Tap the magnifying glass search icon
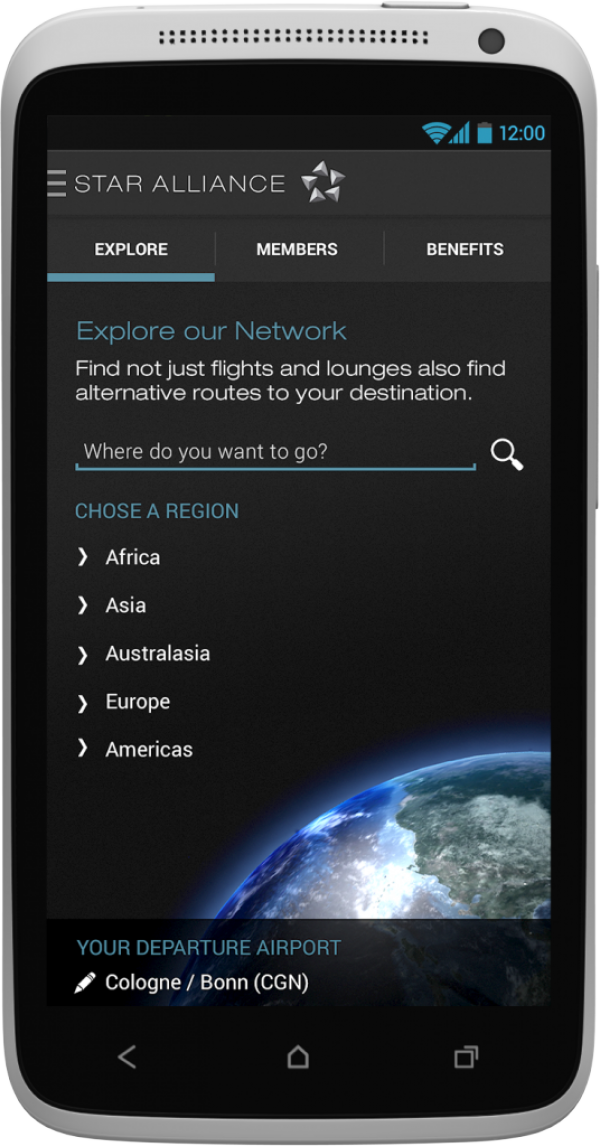Viewport: 600px width, 1146px height. tap(507, 454)
